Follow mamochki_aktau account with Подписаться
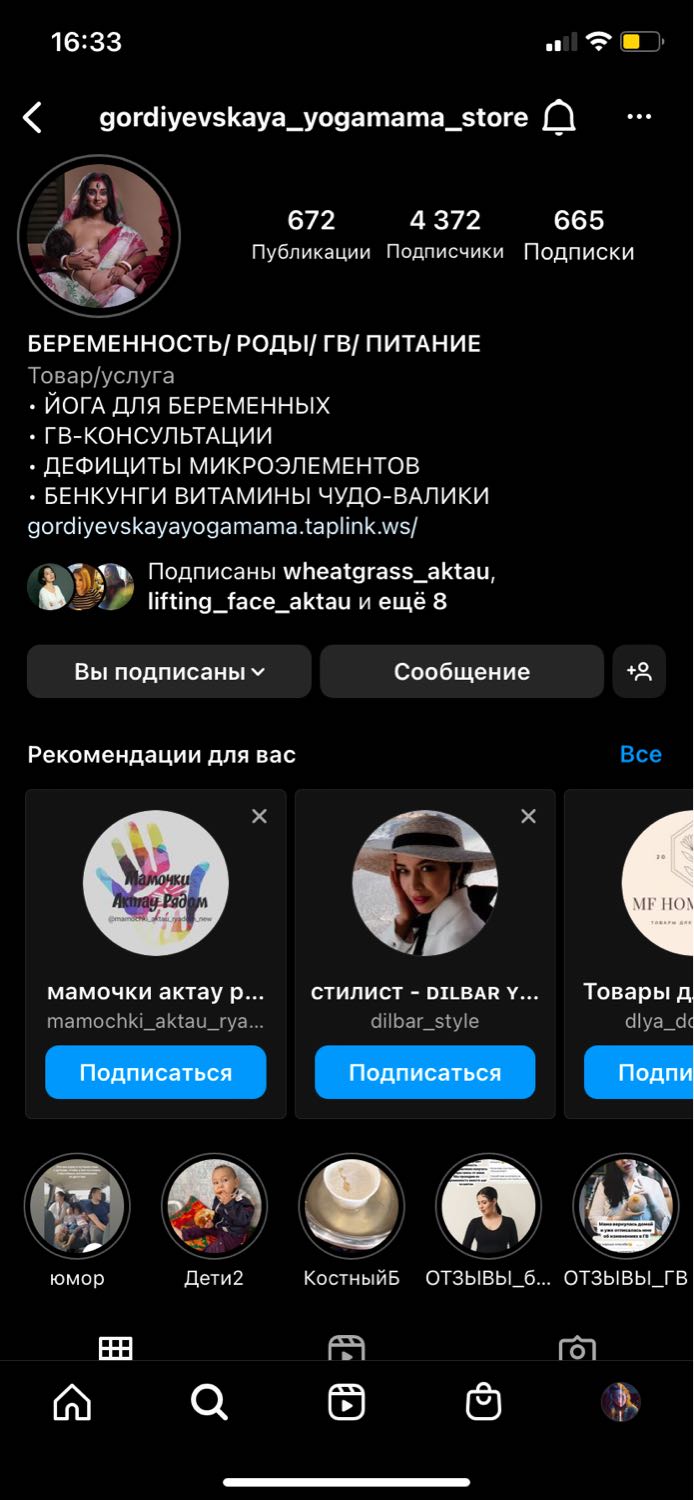The width and height of the screenshot is (694, 1500). pyautogui.click(x=156, y=1072)
